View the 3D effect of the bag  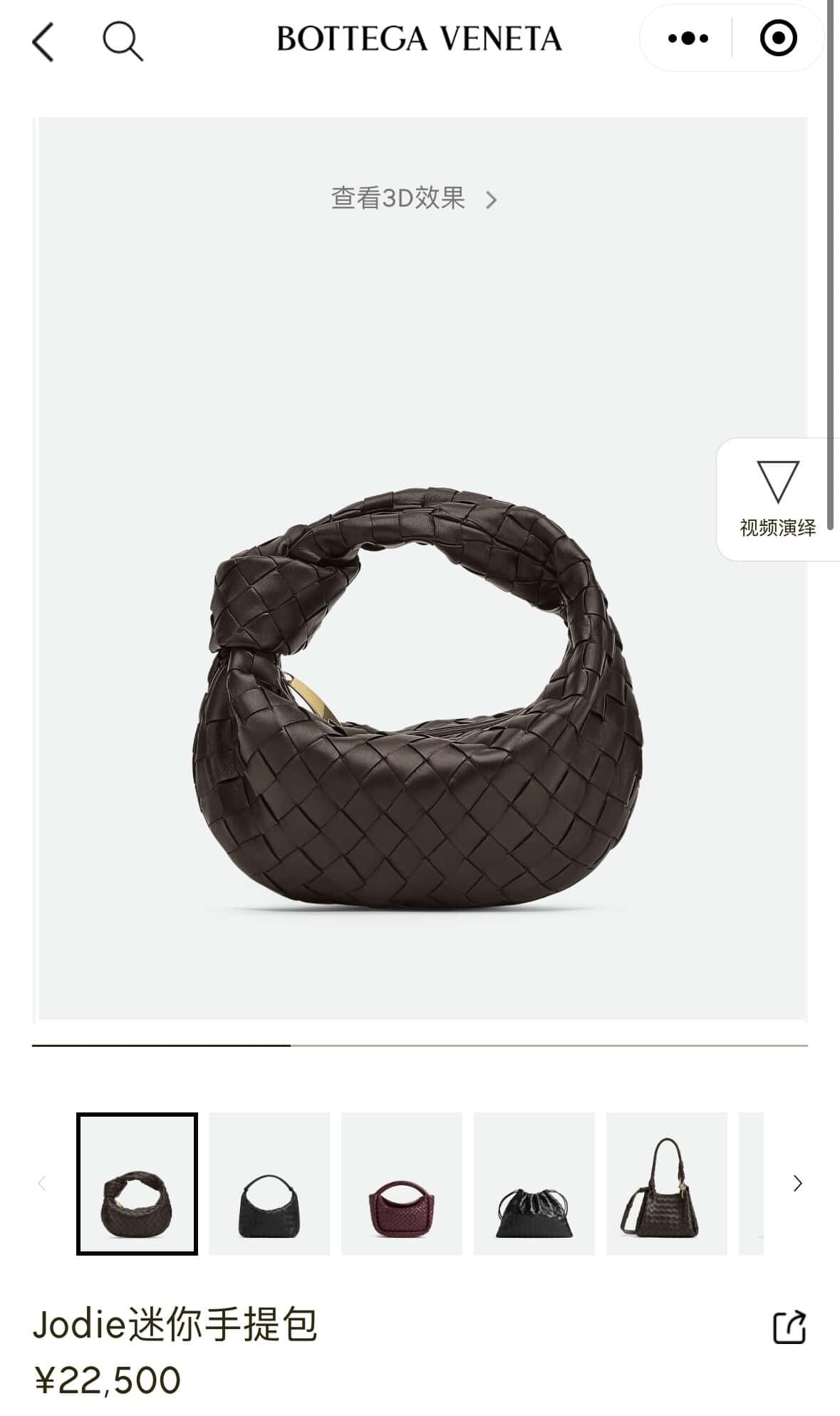(413, 199)
